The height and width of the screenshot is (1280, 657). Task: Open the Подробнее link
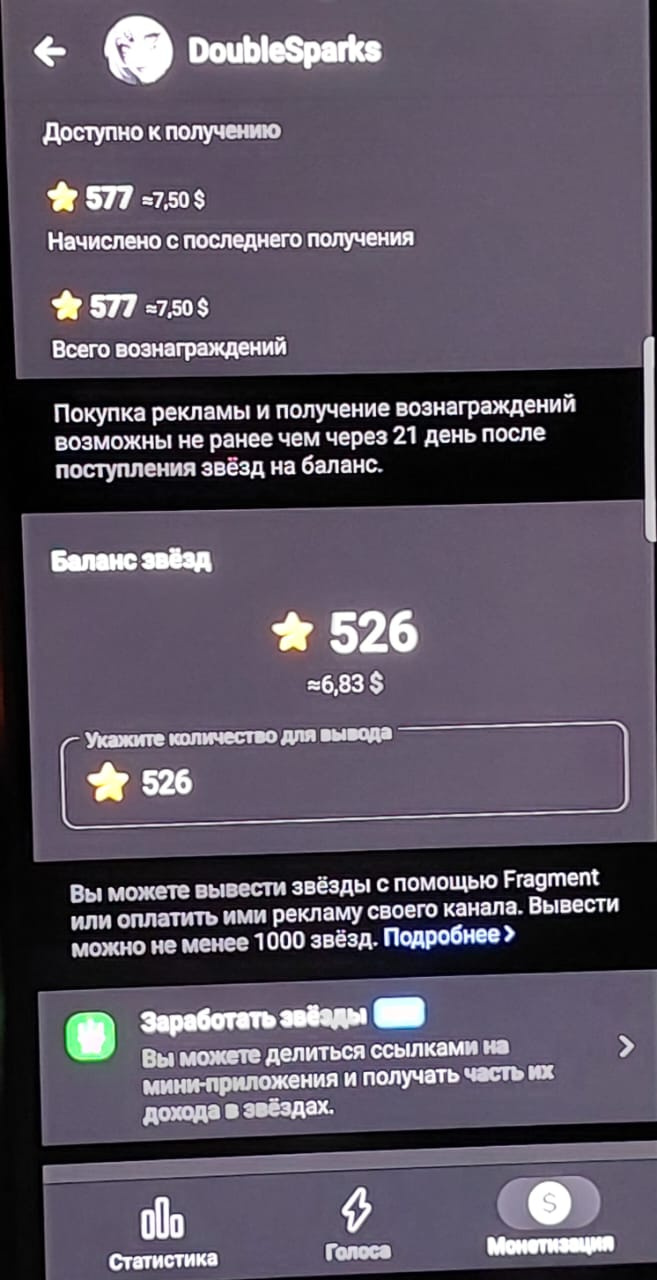(x=449, y=937)
